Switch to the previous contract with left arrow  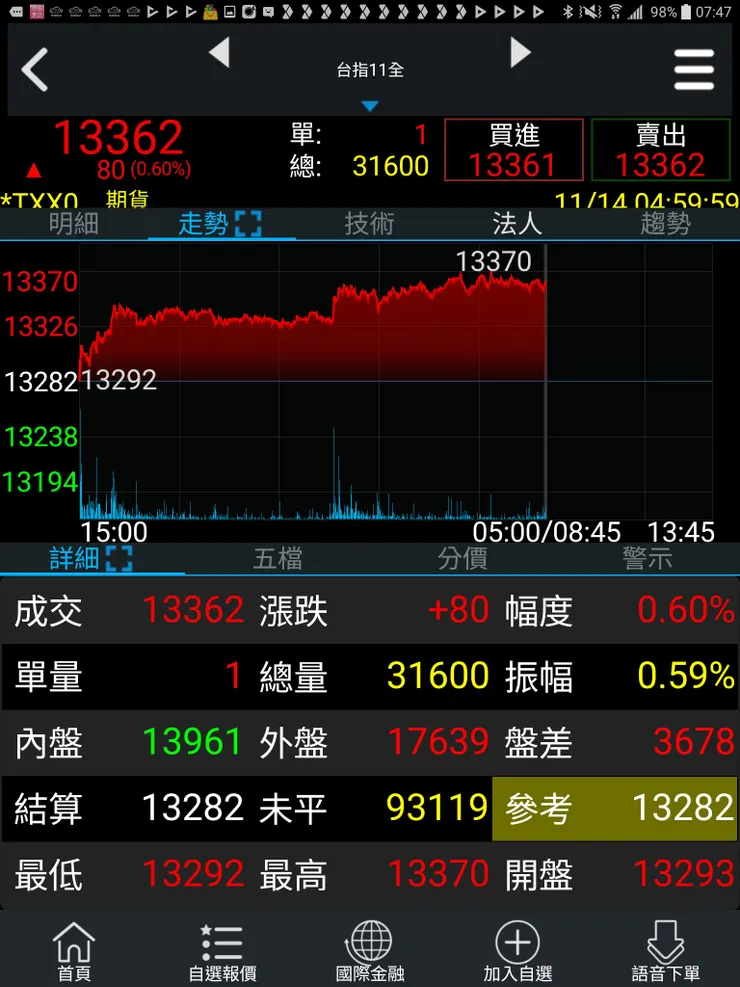click(219, 52)
